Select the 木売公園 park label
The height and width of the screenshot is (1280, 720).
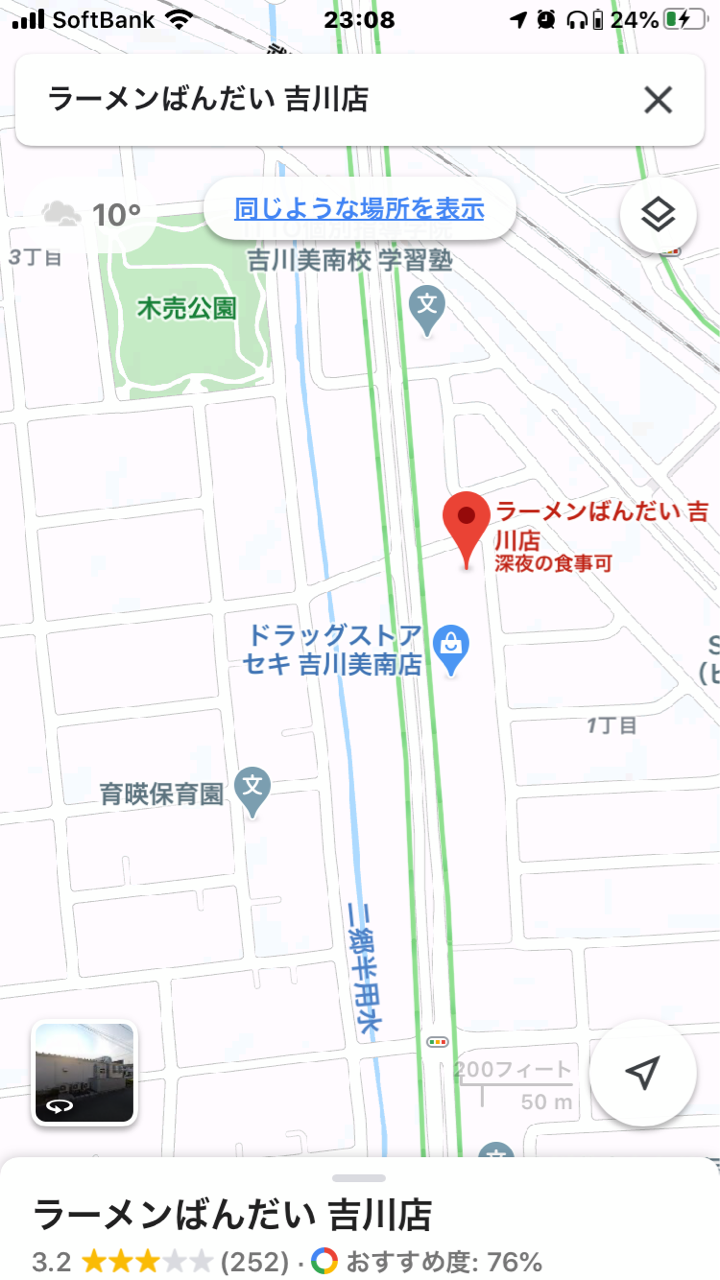pyautogui.click(x=187, y=308)
